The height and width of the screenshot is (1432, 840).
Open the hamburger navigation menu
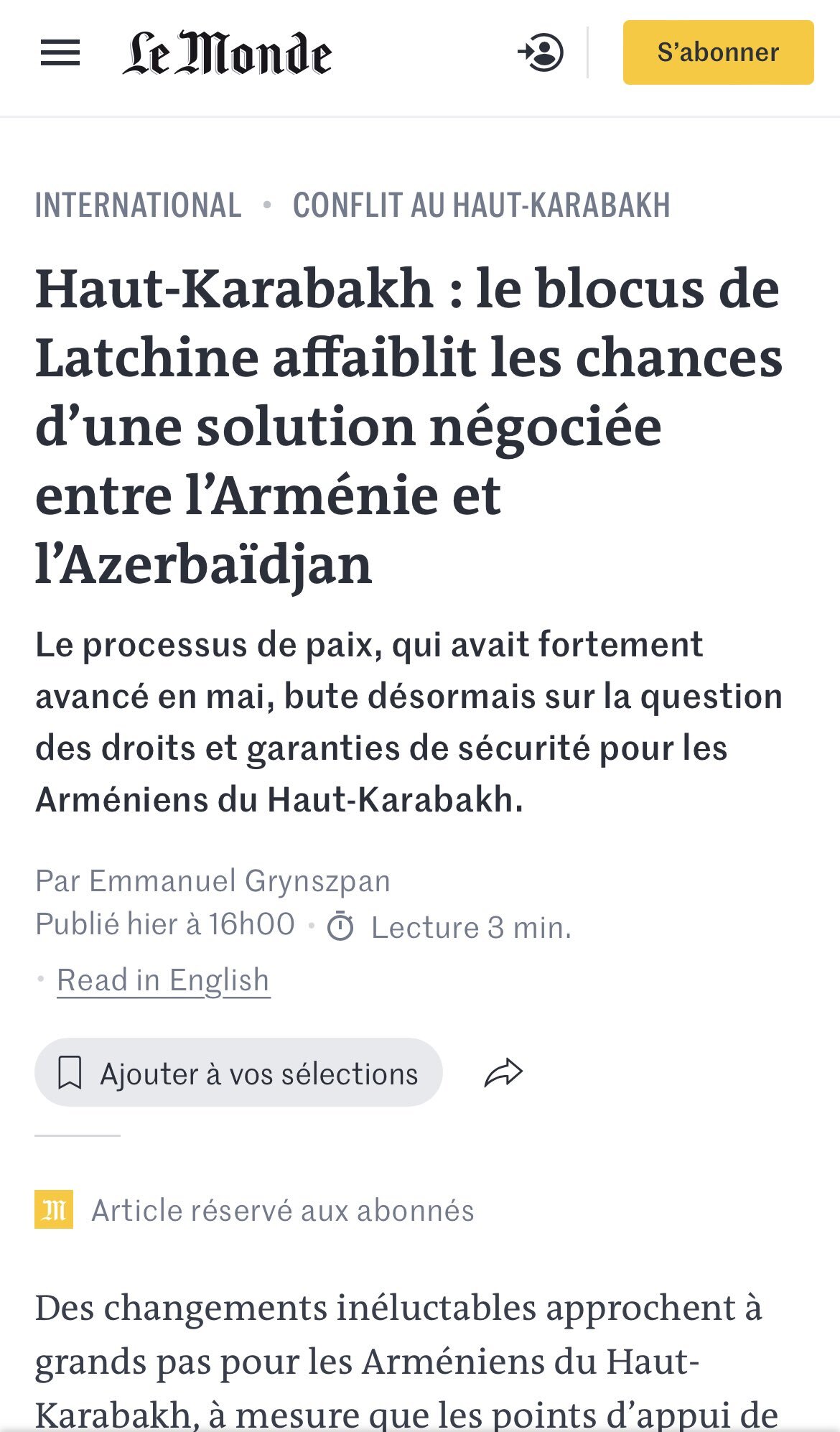[x=60, y=53]
